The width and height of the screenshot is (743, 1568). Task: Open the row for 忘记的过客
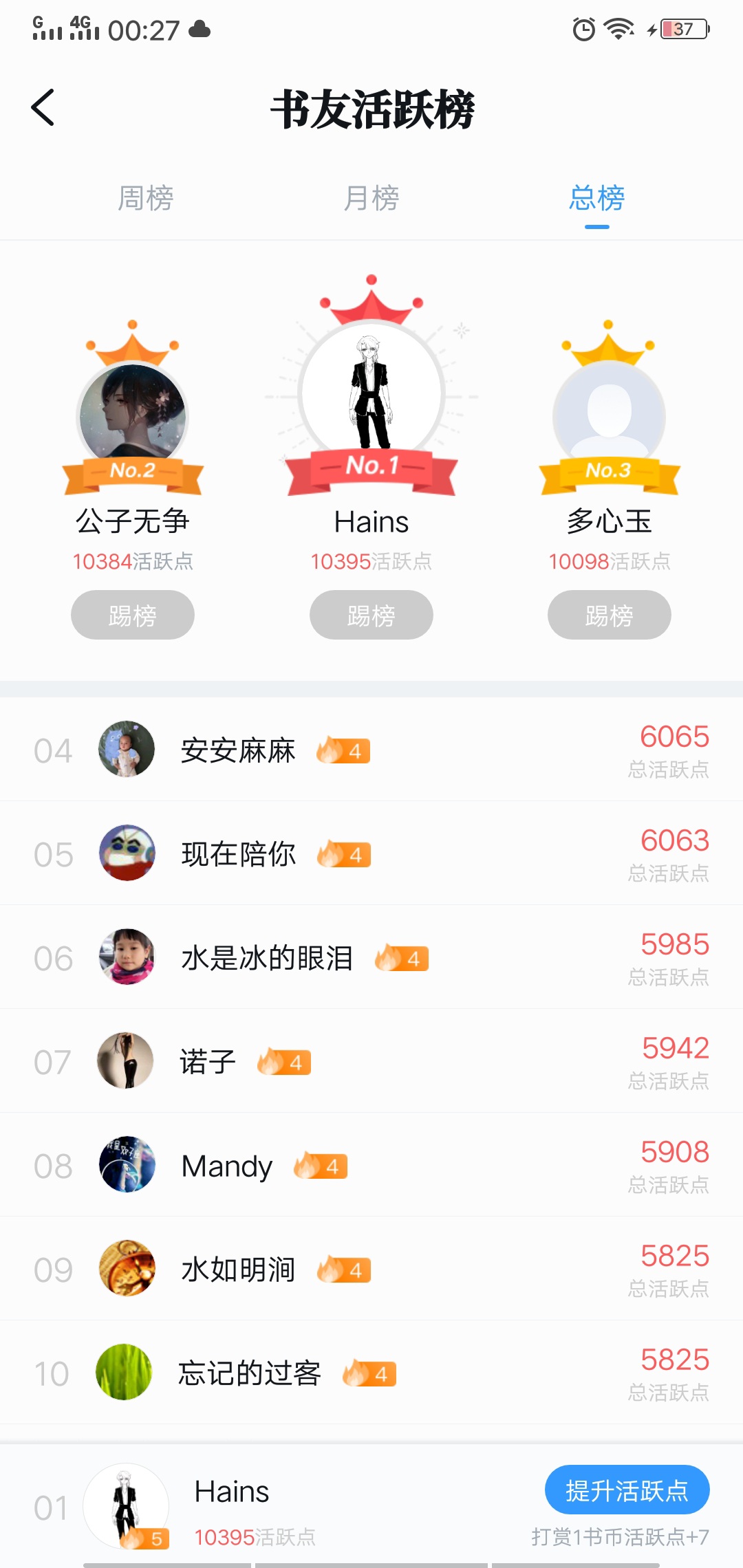pyautogui.click(x=371, y=1373)
